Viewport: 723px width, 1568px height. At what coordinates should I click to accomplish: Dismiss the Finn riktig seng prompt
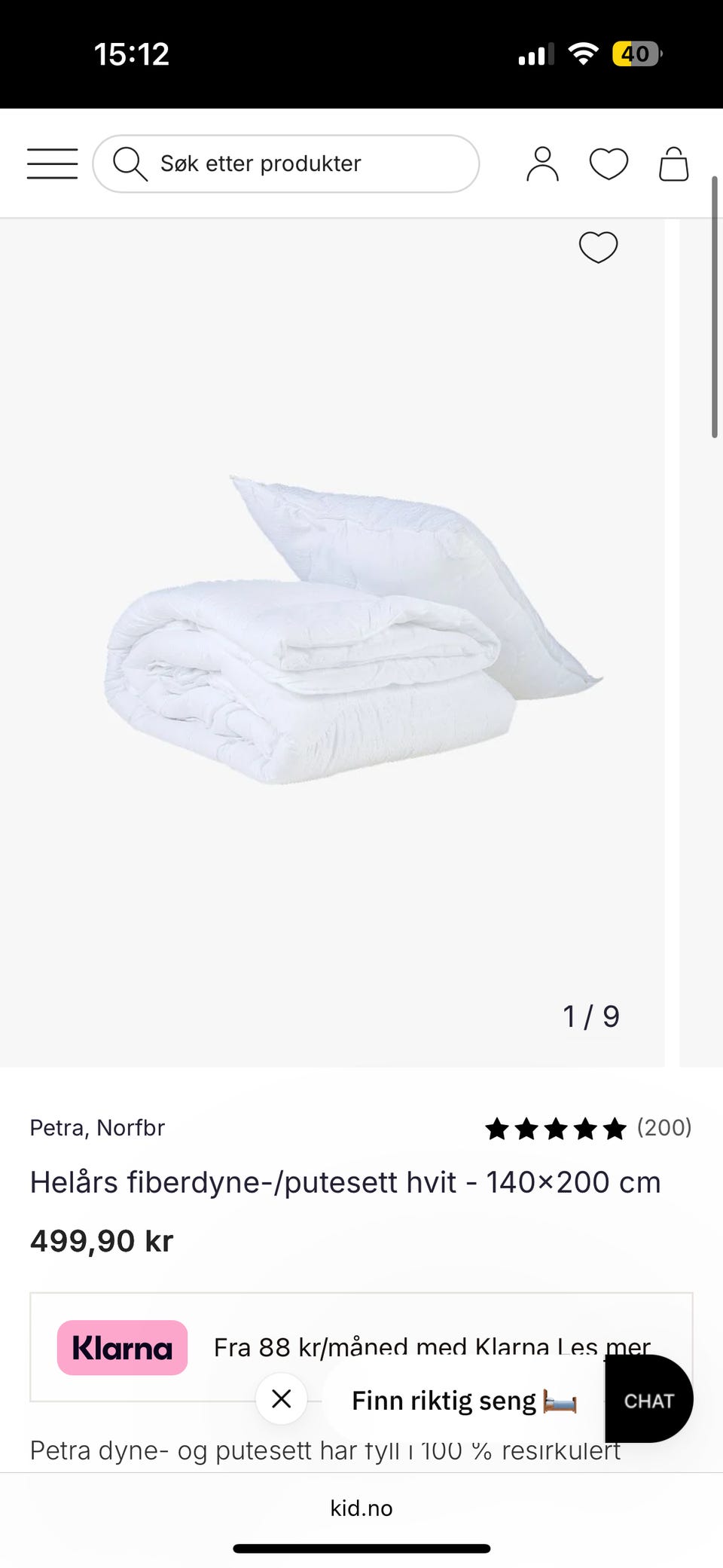click(x=281, y=1399)
